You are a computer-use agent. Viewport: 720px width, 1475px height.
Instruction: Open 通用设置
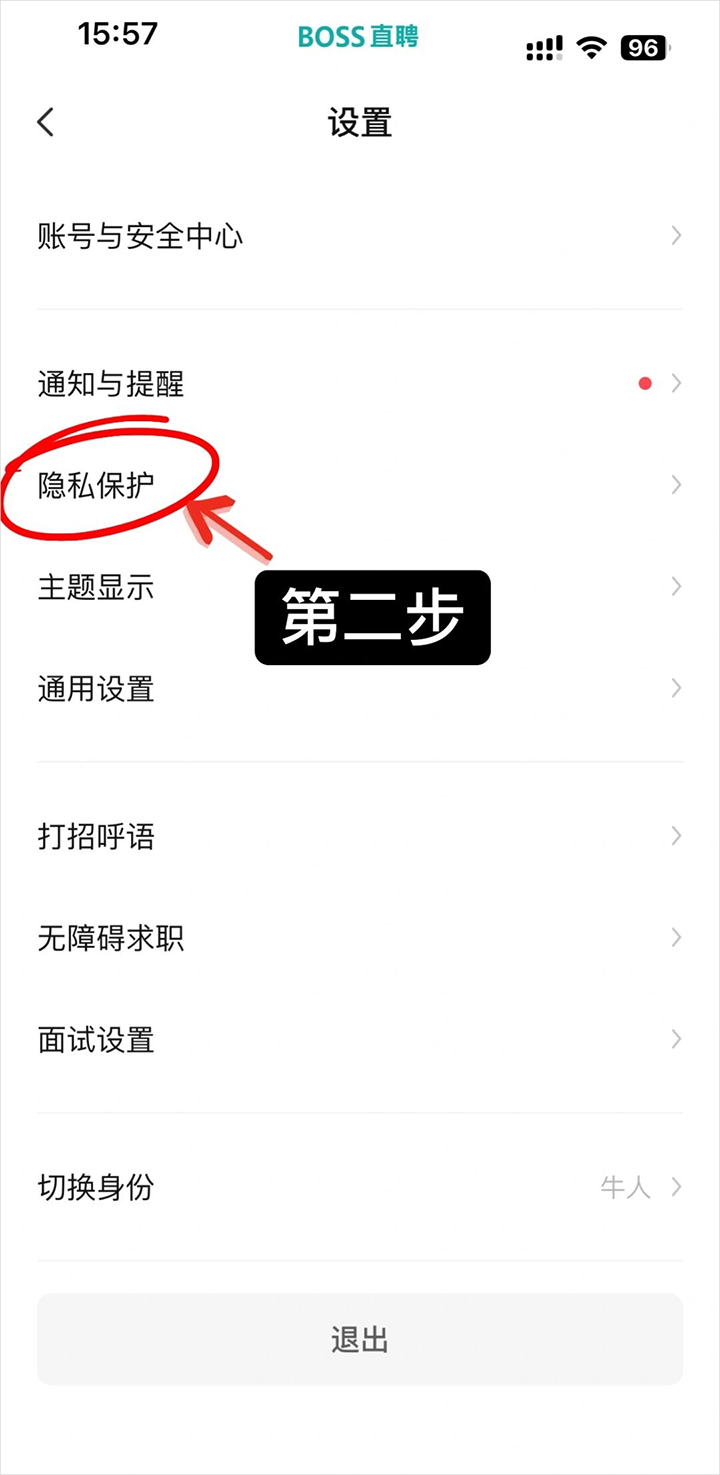click(360, 689)
